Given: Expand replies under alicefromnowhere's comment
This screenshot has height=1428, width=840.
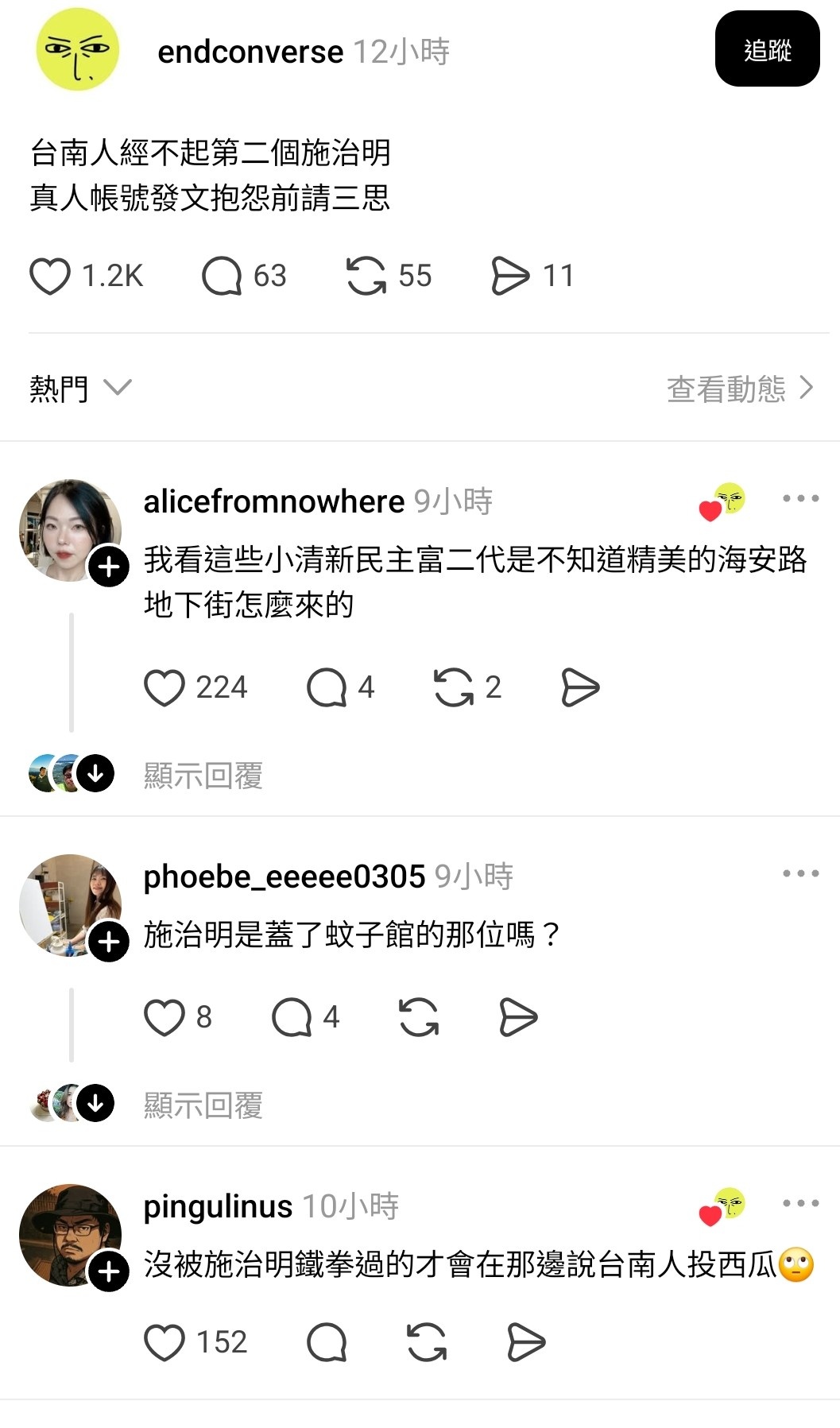Looking at the screenshot, I should (203, 775).
